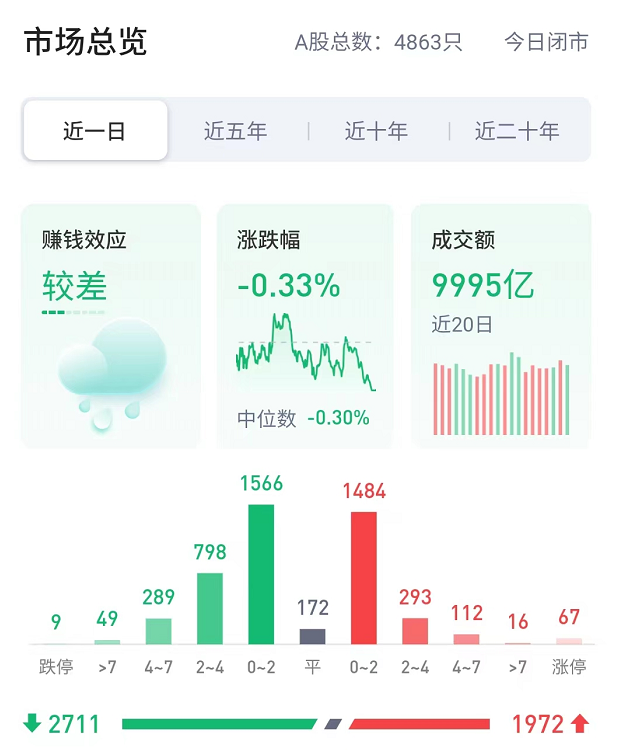The height and width of the screenshot is (750, 617).
Task: Switch to the 近二十年 tab
Action: 517,131
